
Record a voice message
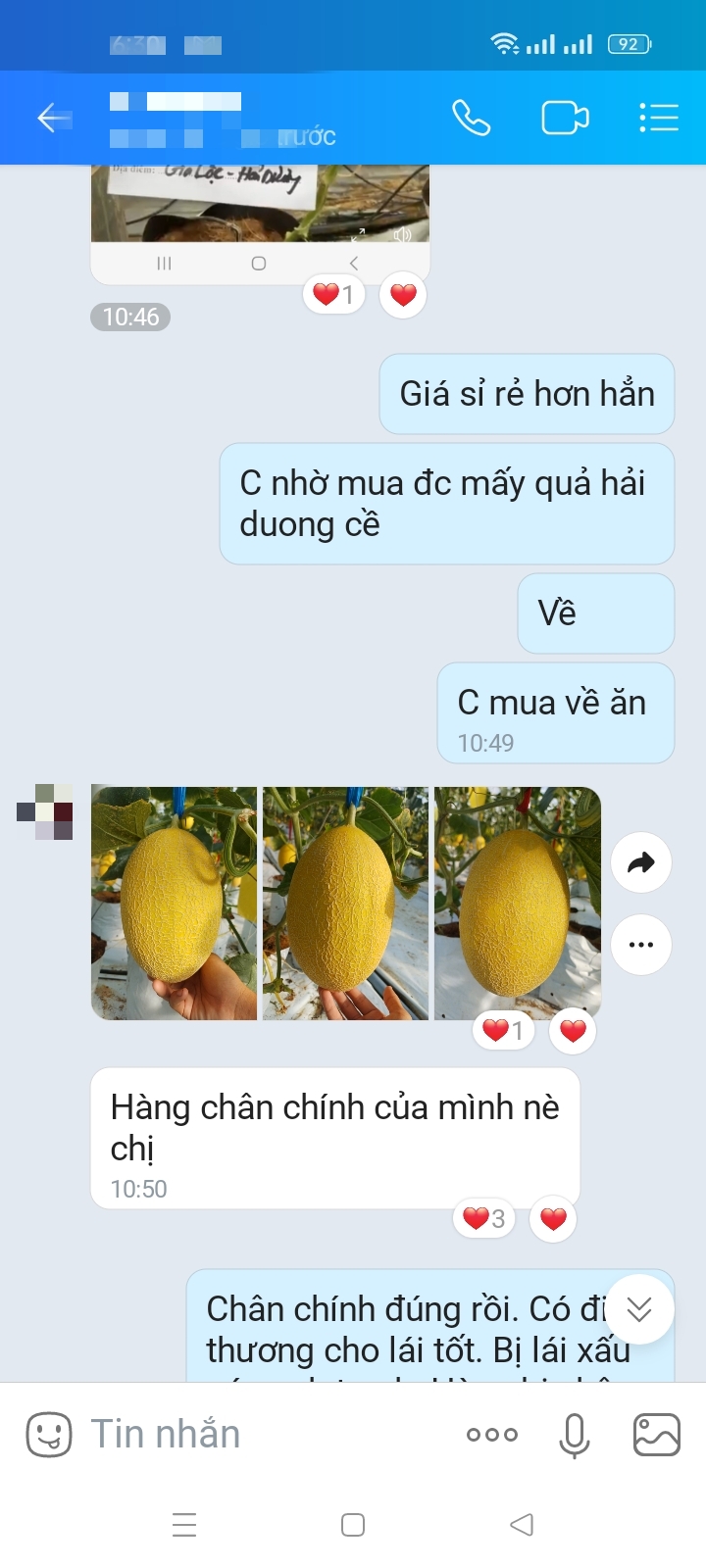[575, 1435]
